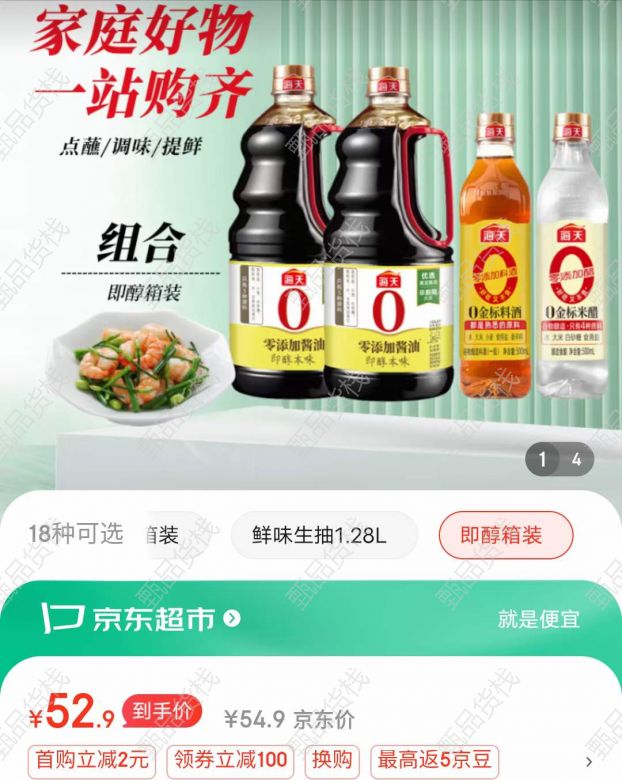The height and width of the screenshot is (780, 622).
Task: View the 换购 offer
Action: tap(329, 761)
